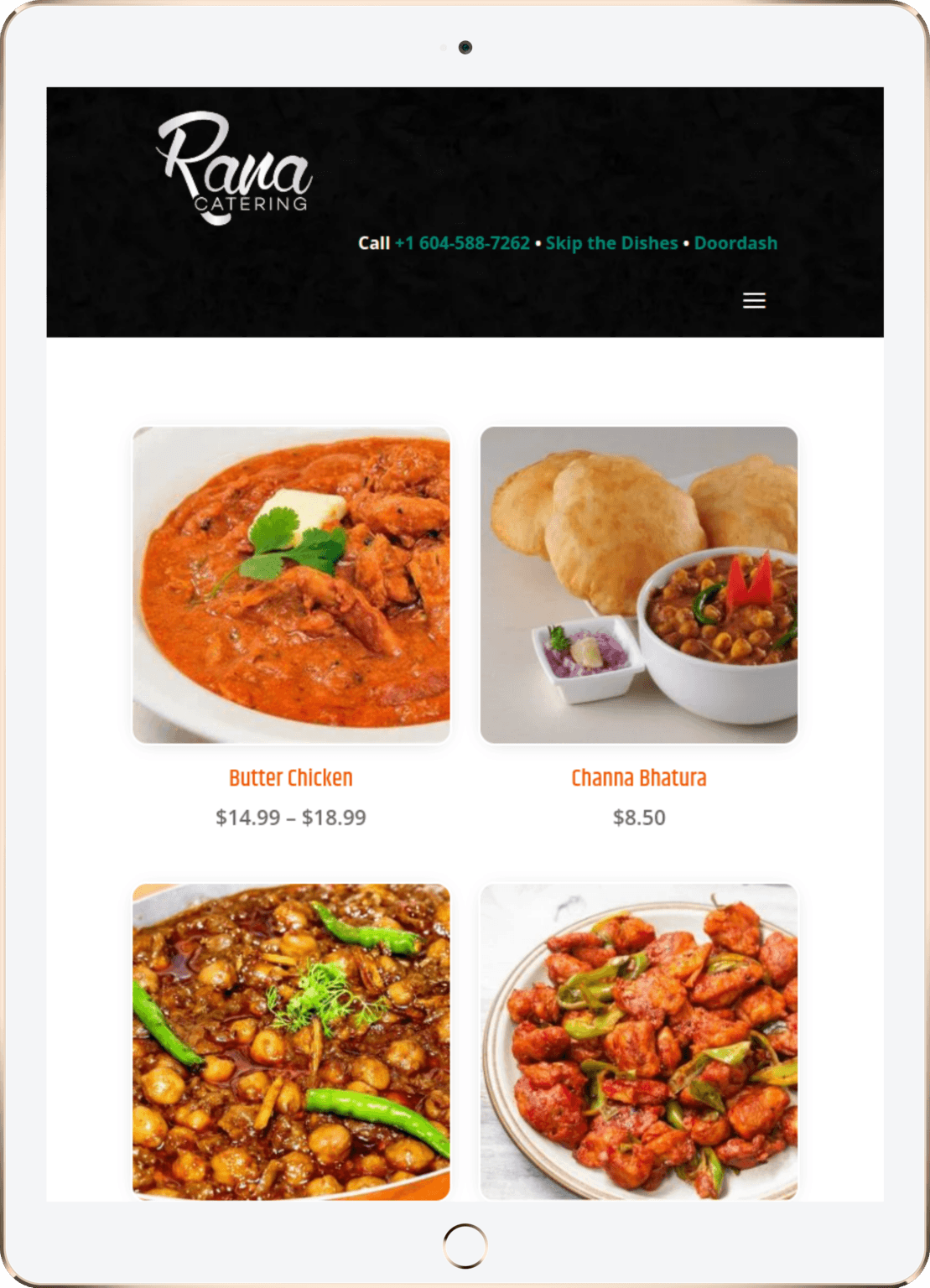View the Butter Chicken product card
The height and width of the screenshot is (1288, 930).
291,585
